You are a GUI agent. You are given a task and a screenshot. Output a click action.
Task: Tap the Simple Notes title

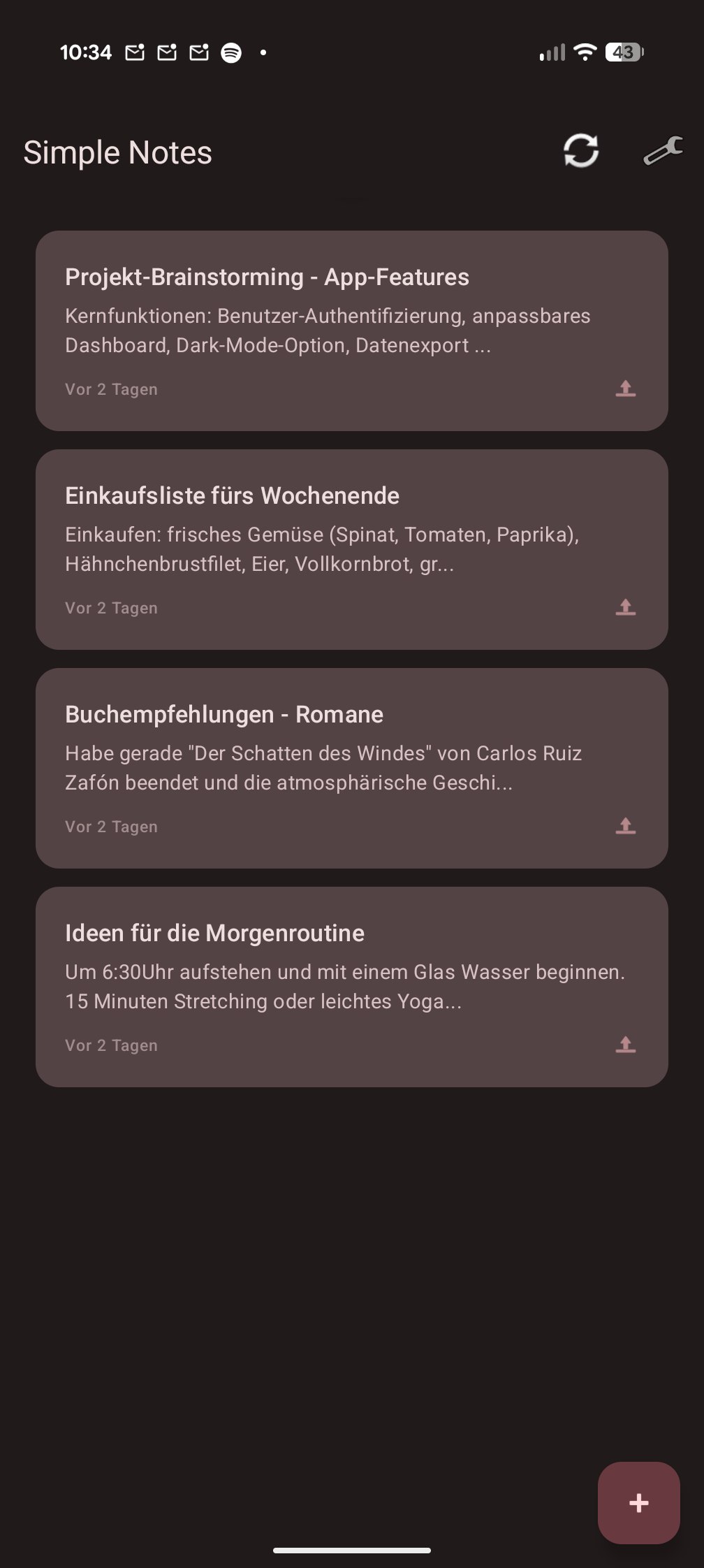117,151
